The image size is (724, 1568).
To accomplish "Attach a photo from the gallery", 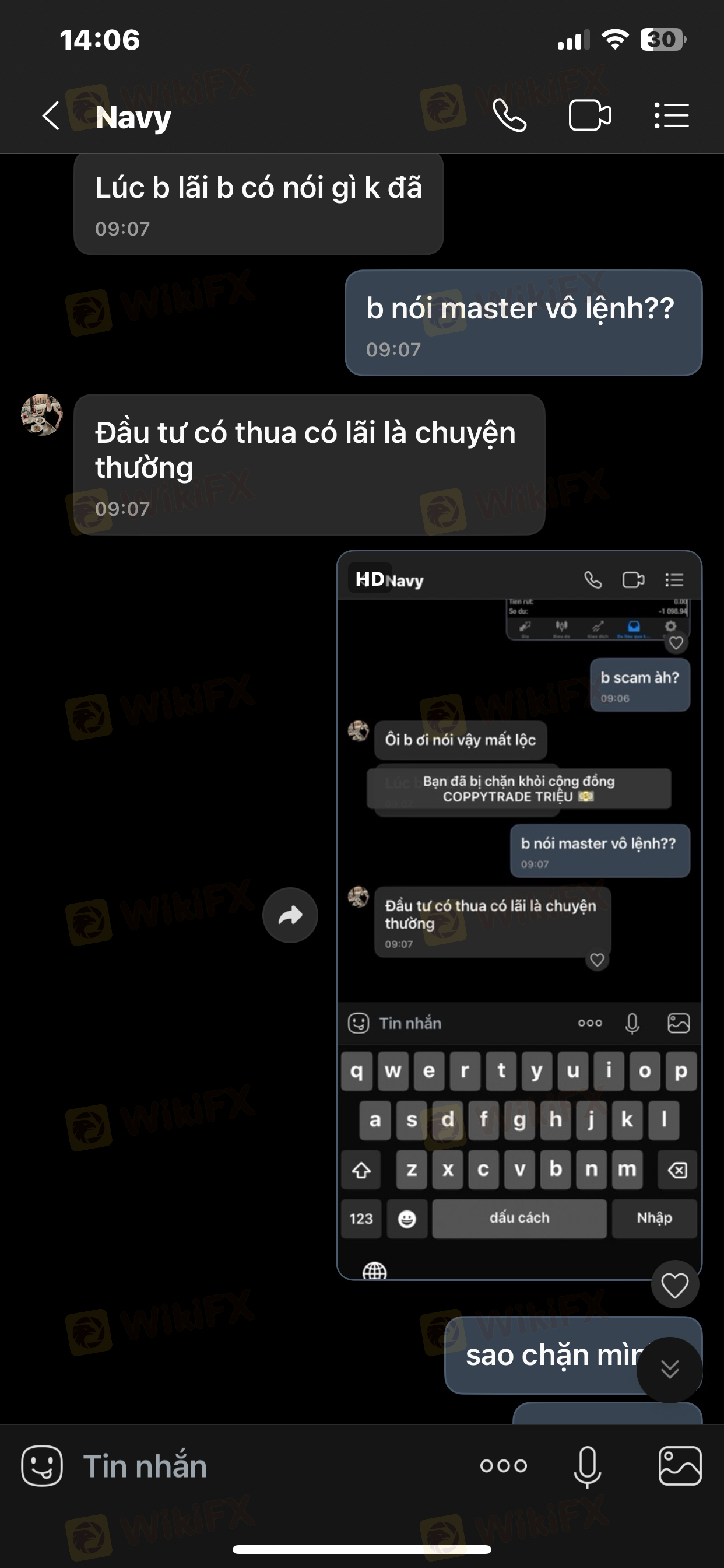I will point(680,1466).
